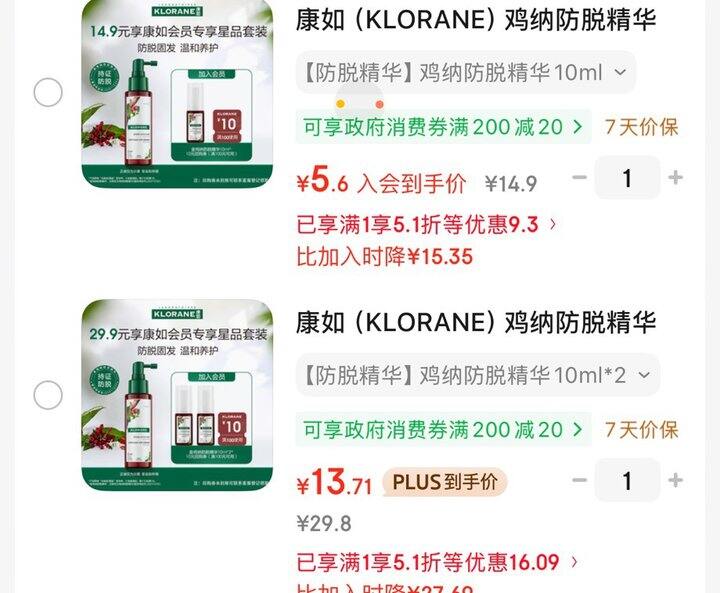The width and height of the screenshot is (720, 593).
Task: Decrease quantity of the ¥5.6 item
Action: point(579,178)
